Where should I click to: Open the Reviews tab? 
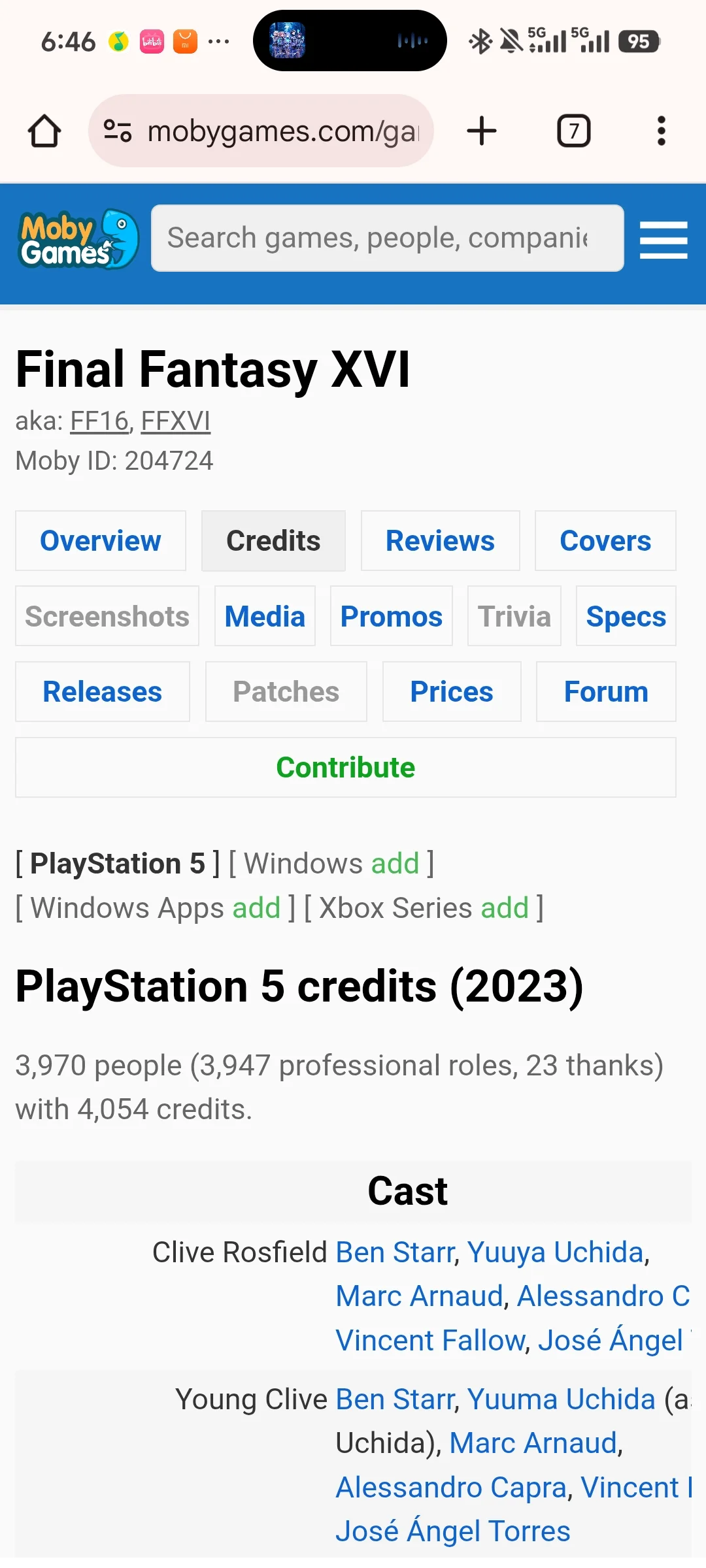click(440, 541)
